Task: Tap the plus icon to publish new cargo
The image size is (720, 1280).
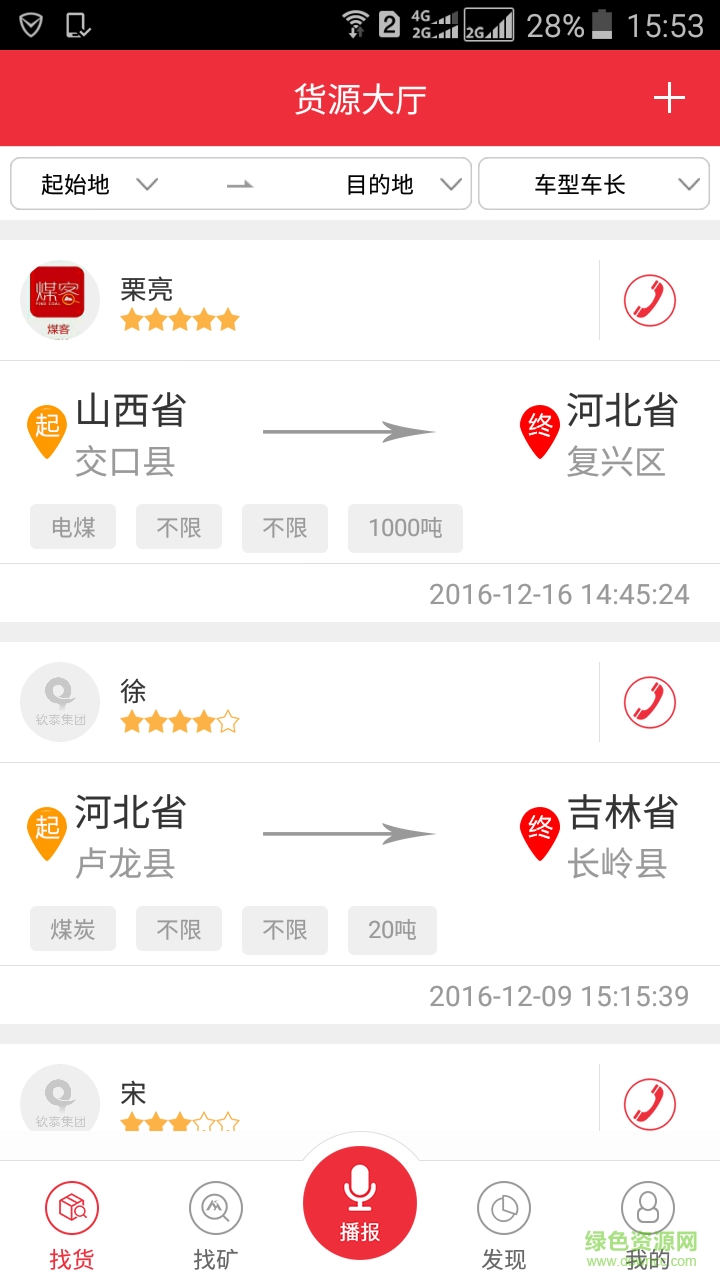Action: click(x=669, y=98)
